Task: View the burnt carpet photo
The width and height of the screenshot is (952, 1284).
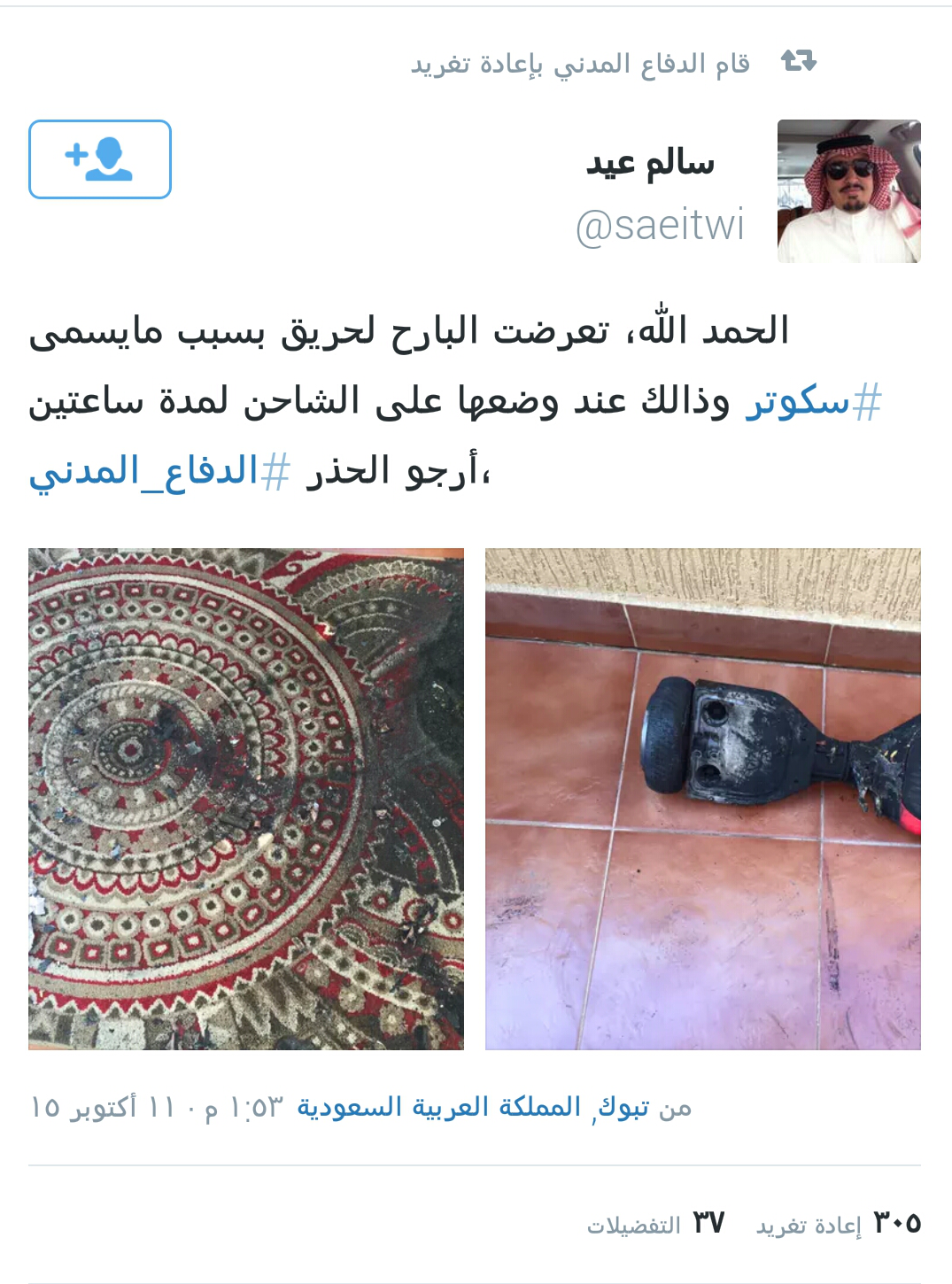Action: click(x=246, y=799)
